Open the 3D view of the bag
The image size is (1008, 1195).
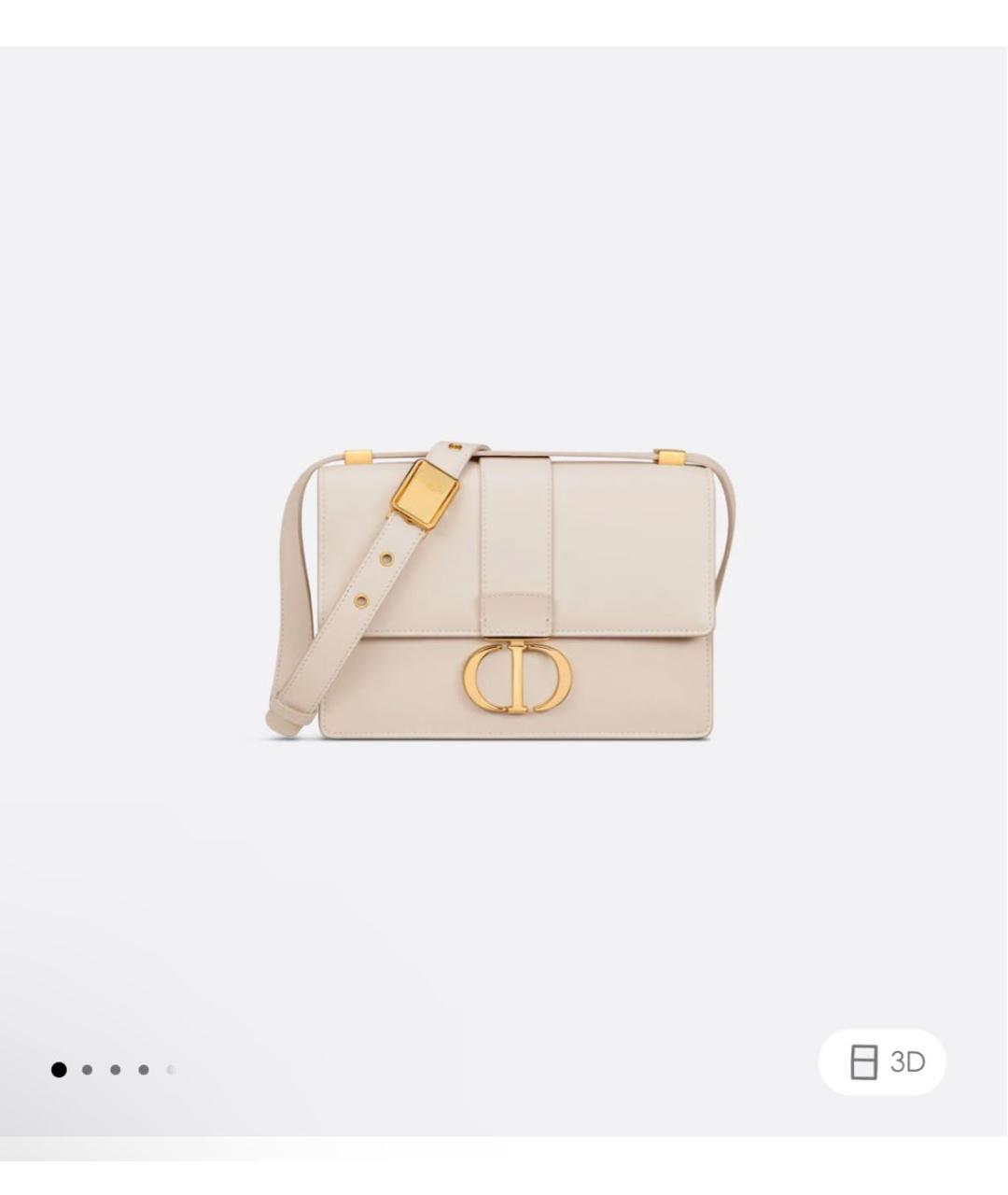coord(882,1061)
